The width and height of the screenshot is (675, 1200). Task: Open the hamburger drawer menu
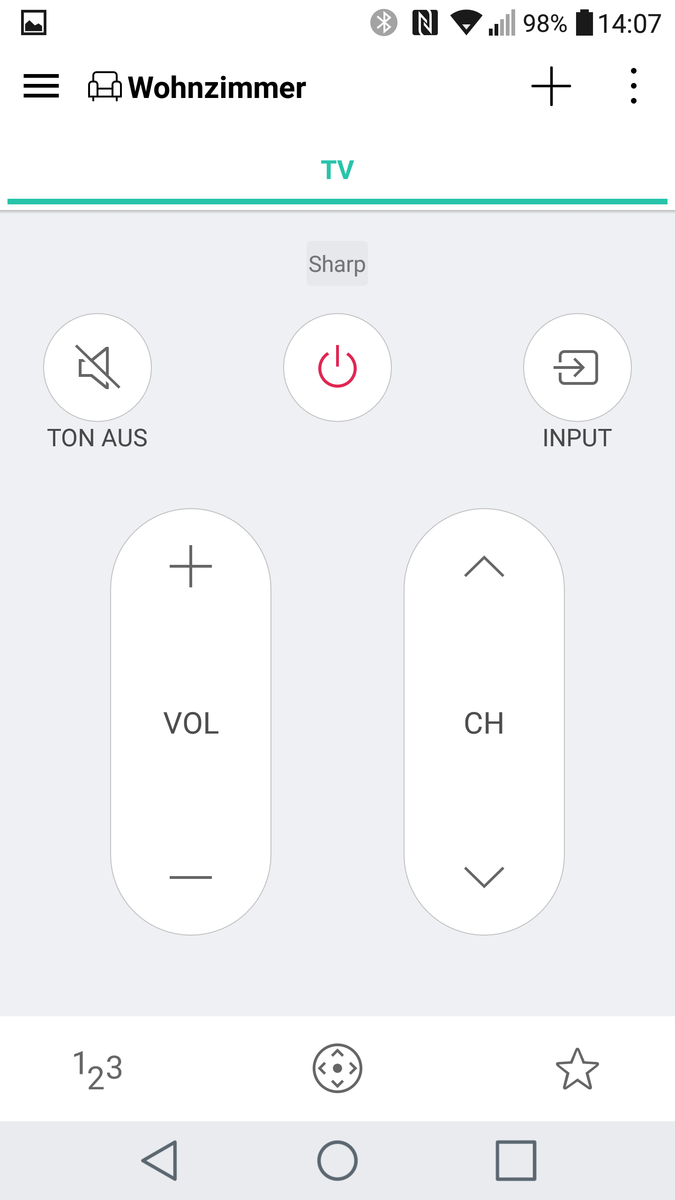pos(41,87)
